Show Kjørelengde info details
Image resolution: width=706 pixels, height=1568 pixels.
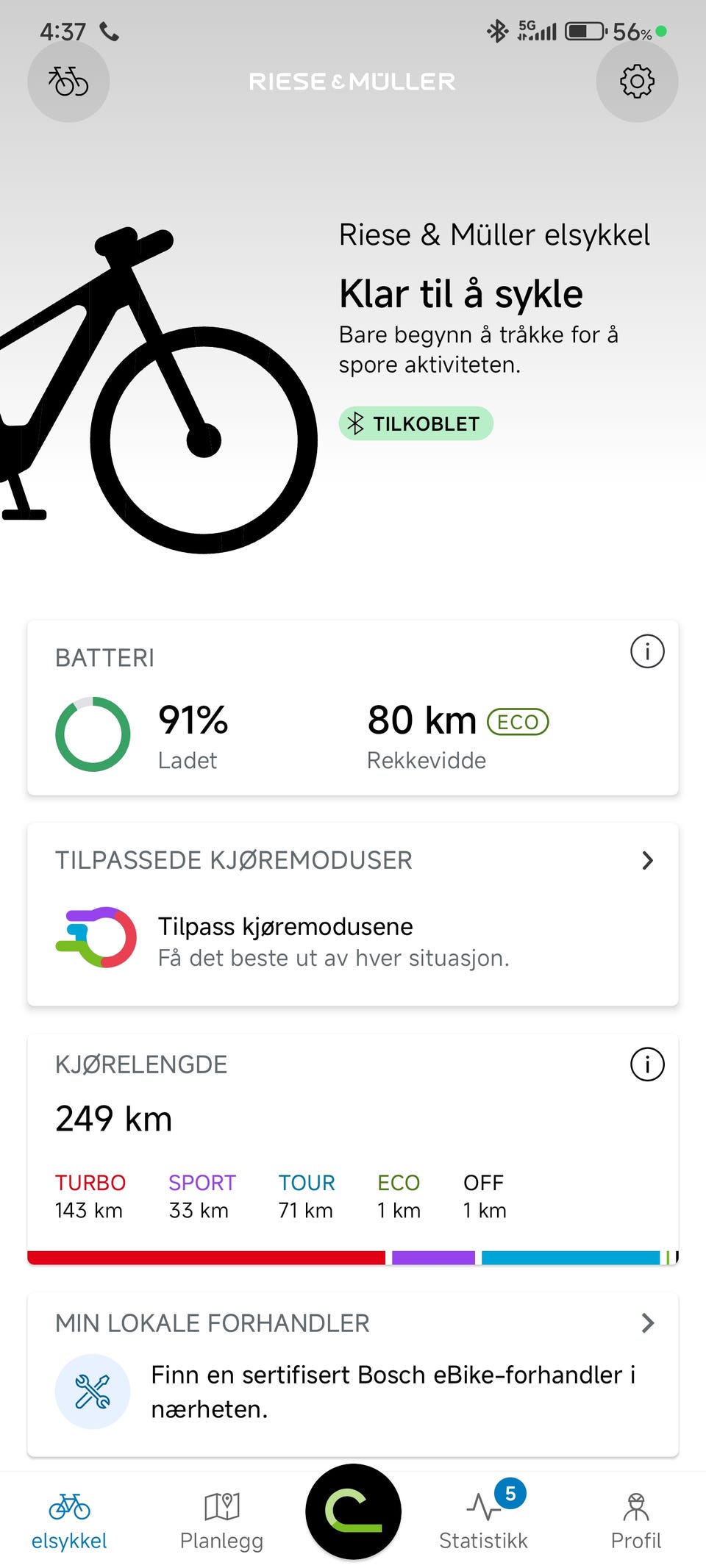tap(647, 1064)
